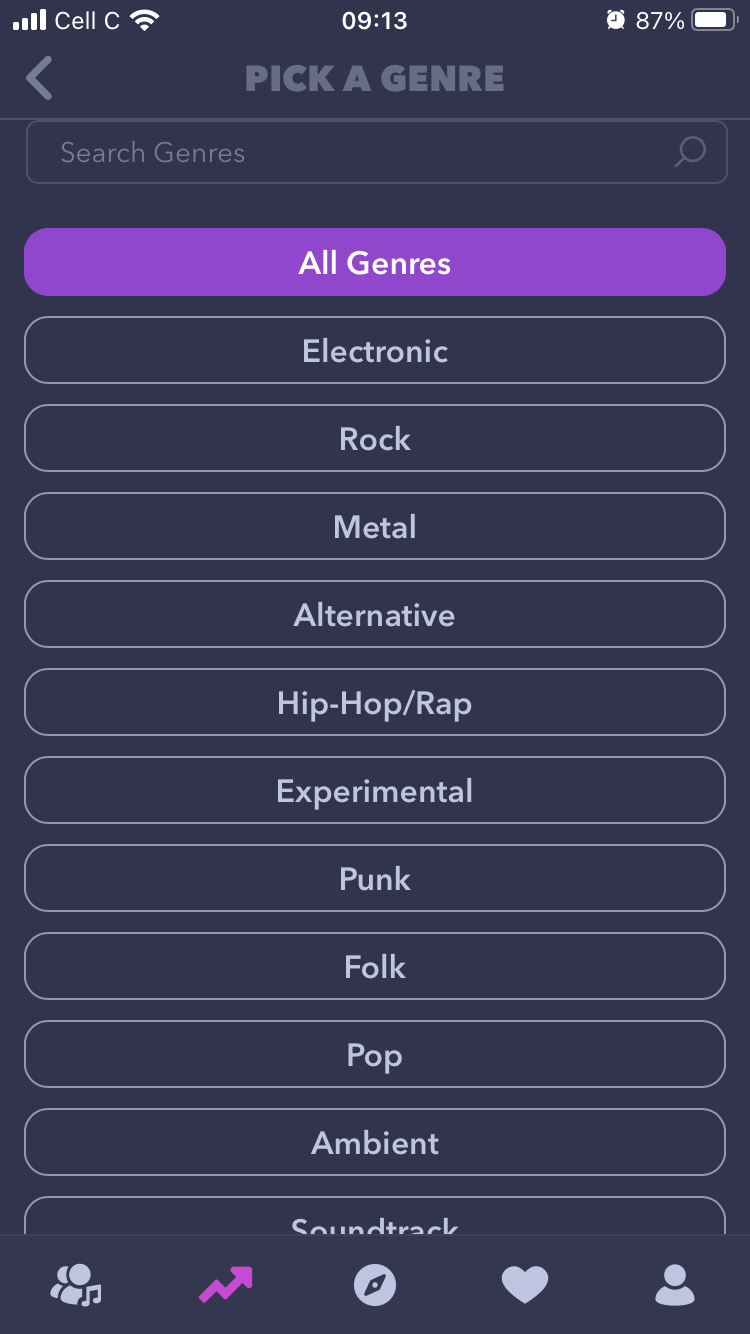This screenshot has width=750, height=1334.
Task: Select the All Genres option
Action: [375, 263]
